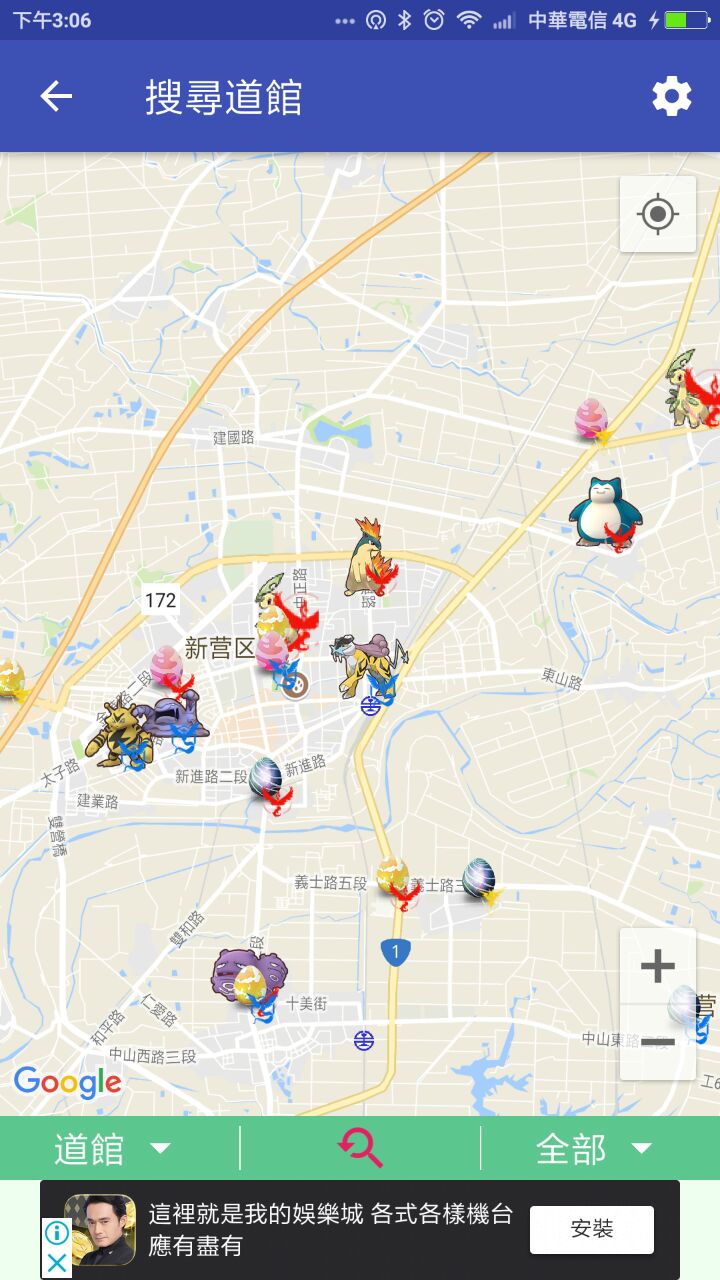The height and width of the screenshot is (1280, 720).
Task: Select the egg marker near 義士路五段
Action: coord(393,878)
